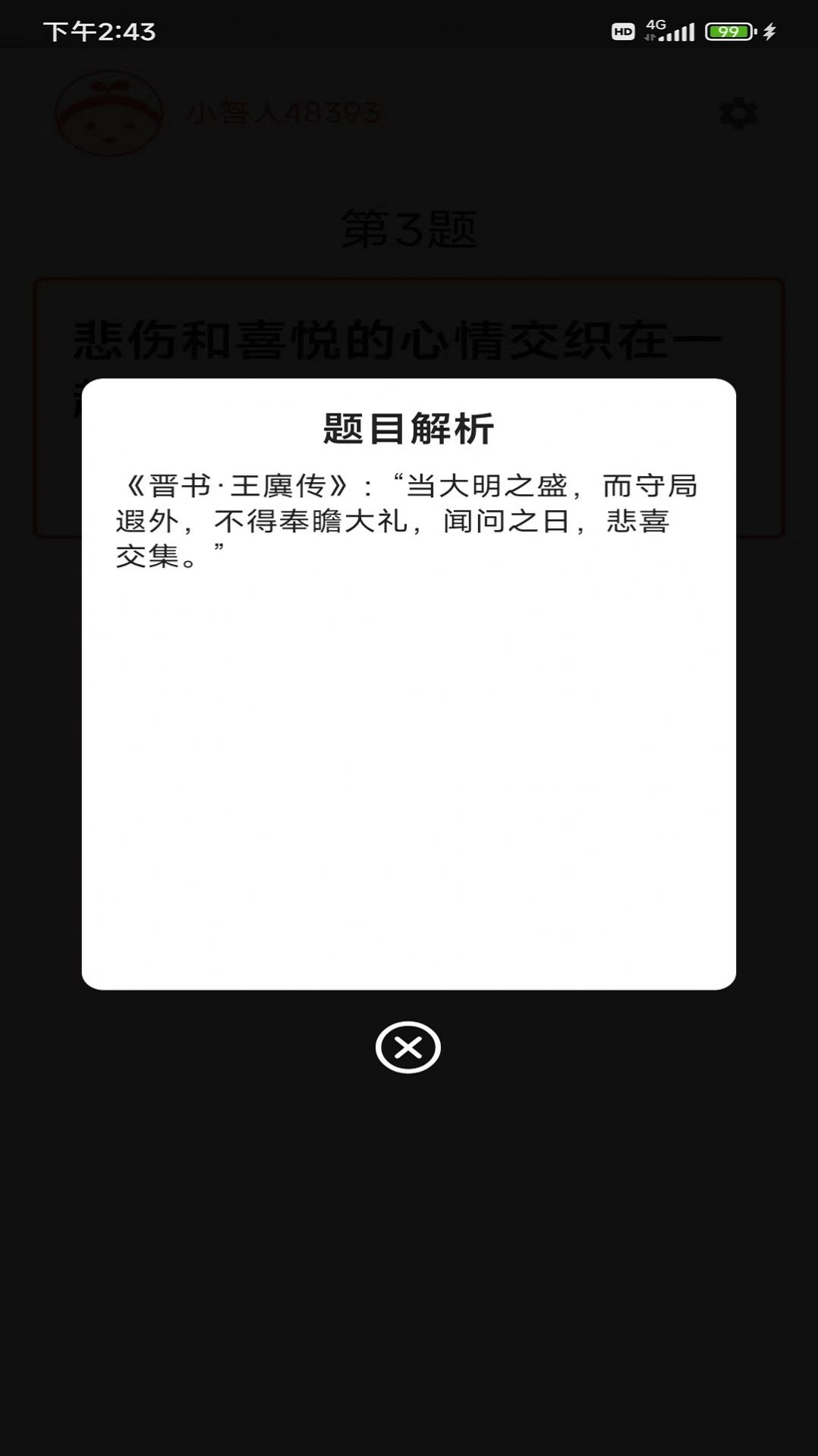Open the user avatar icon
Image resolution: width=818 pixels, height=1456 pixels.
(x=110, y=112)
